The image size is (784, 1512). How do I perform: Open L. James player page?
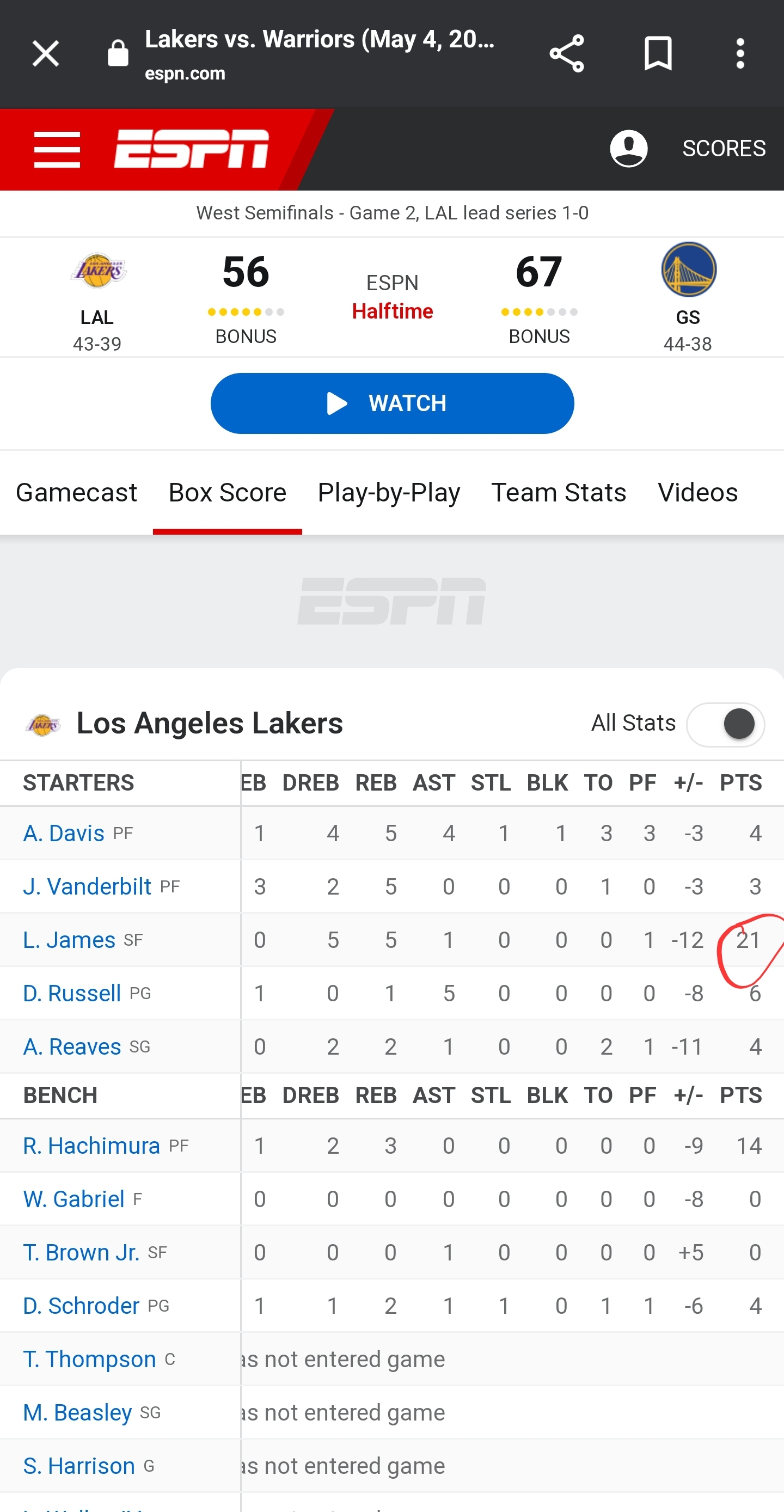(x=69, y=940)
